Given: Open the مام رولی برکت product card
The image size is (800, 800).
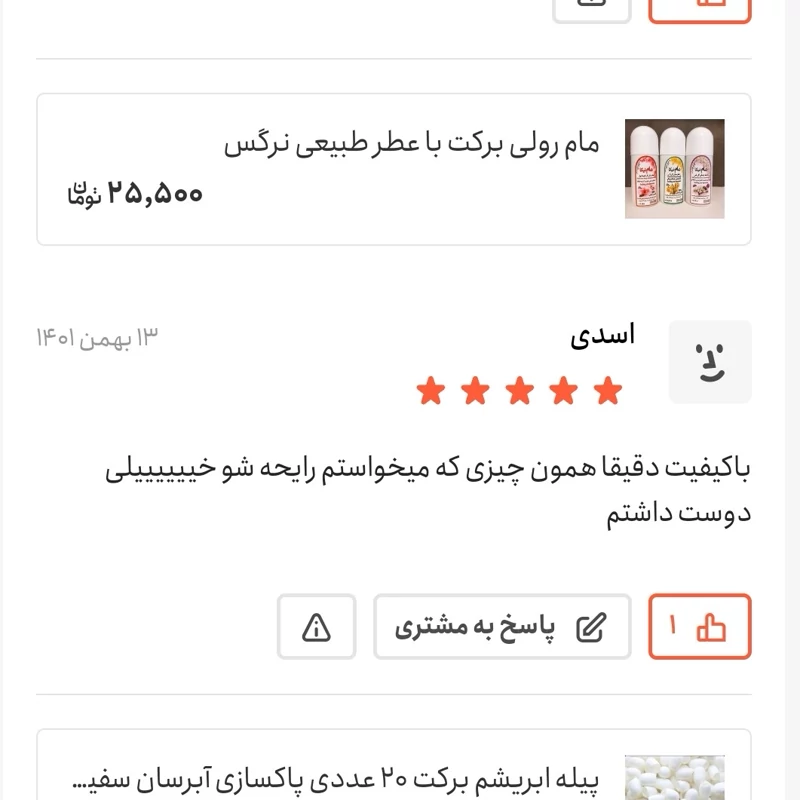Looking at the screenshot, I should tap(394, 169).
